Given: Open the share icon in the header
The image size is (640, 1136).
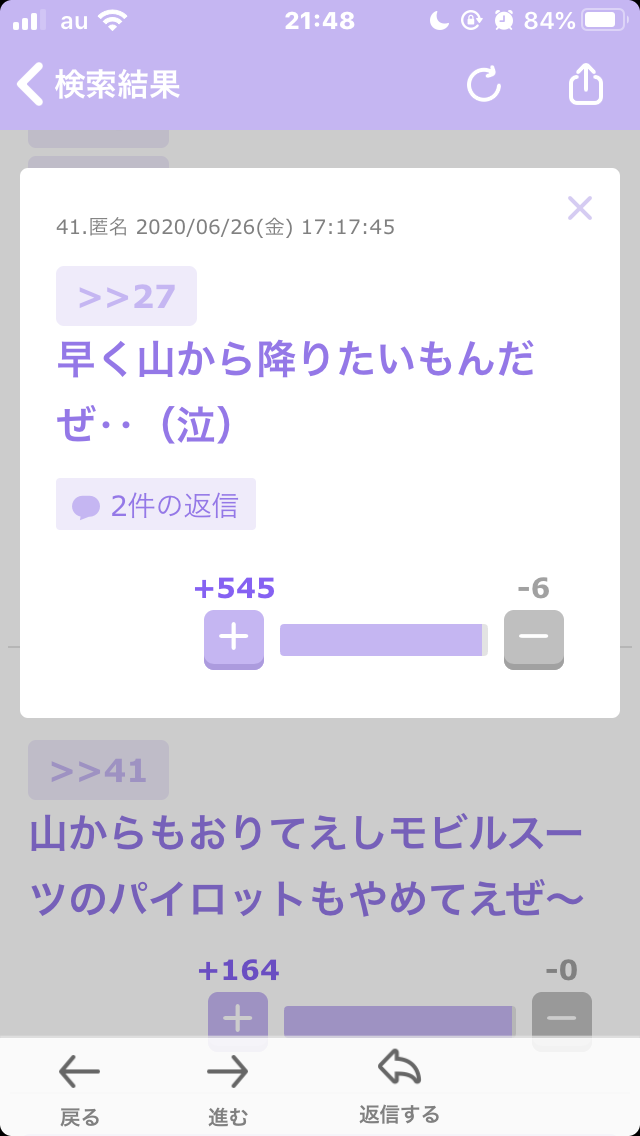Looking at the screenshot, I should pyautogui.click(x=585, y=84).
